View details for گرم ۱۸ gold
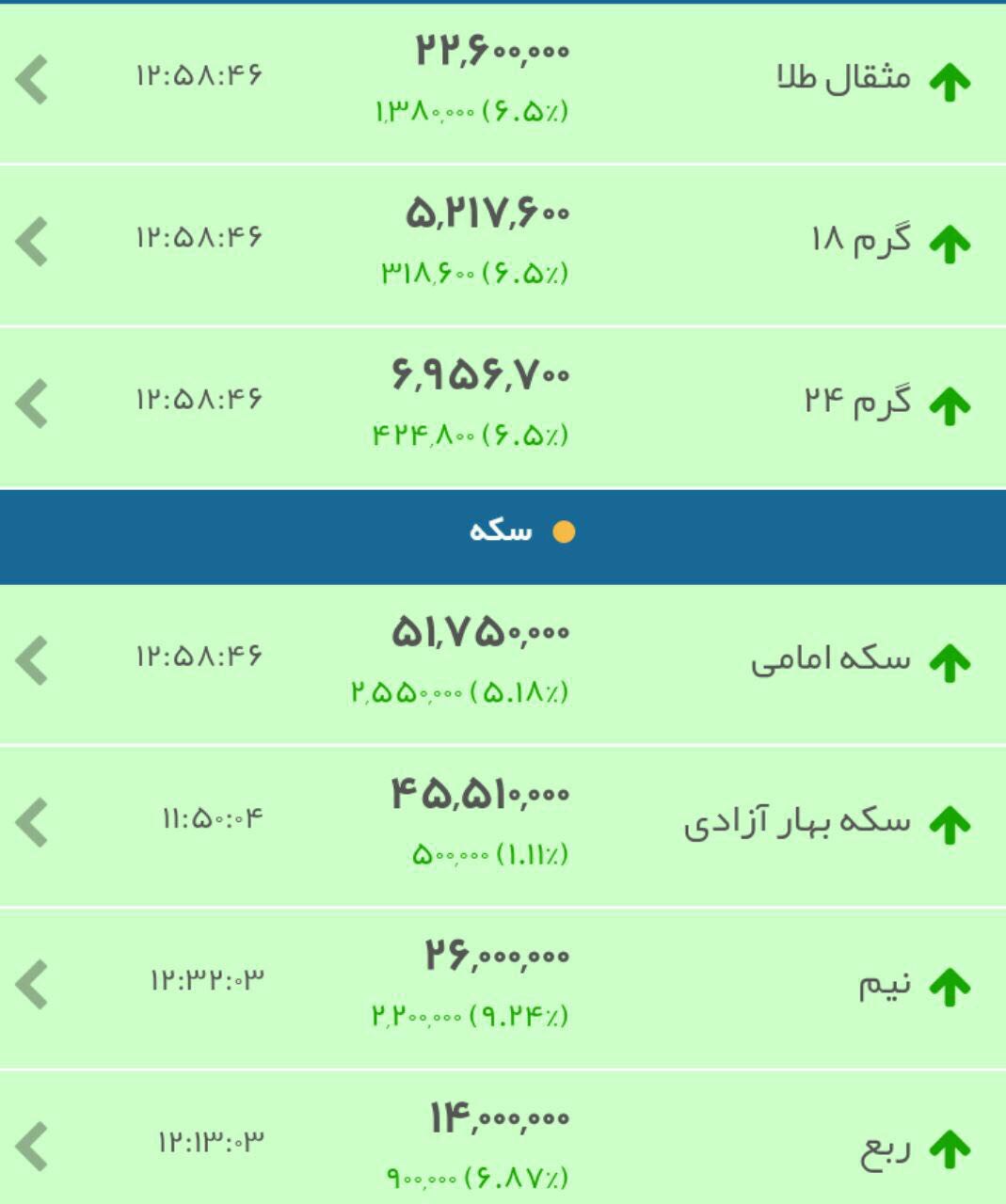 [x=503, y=244]
